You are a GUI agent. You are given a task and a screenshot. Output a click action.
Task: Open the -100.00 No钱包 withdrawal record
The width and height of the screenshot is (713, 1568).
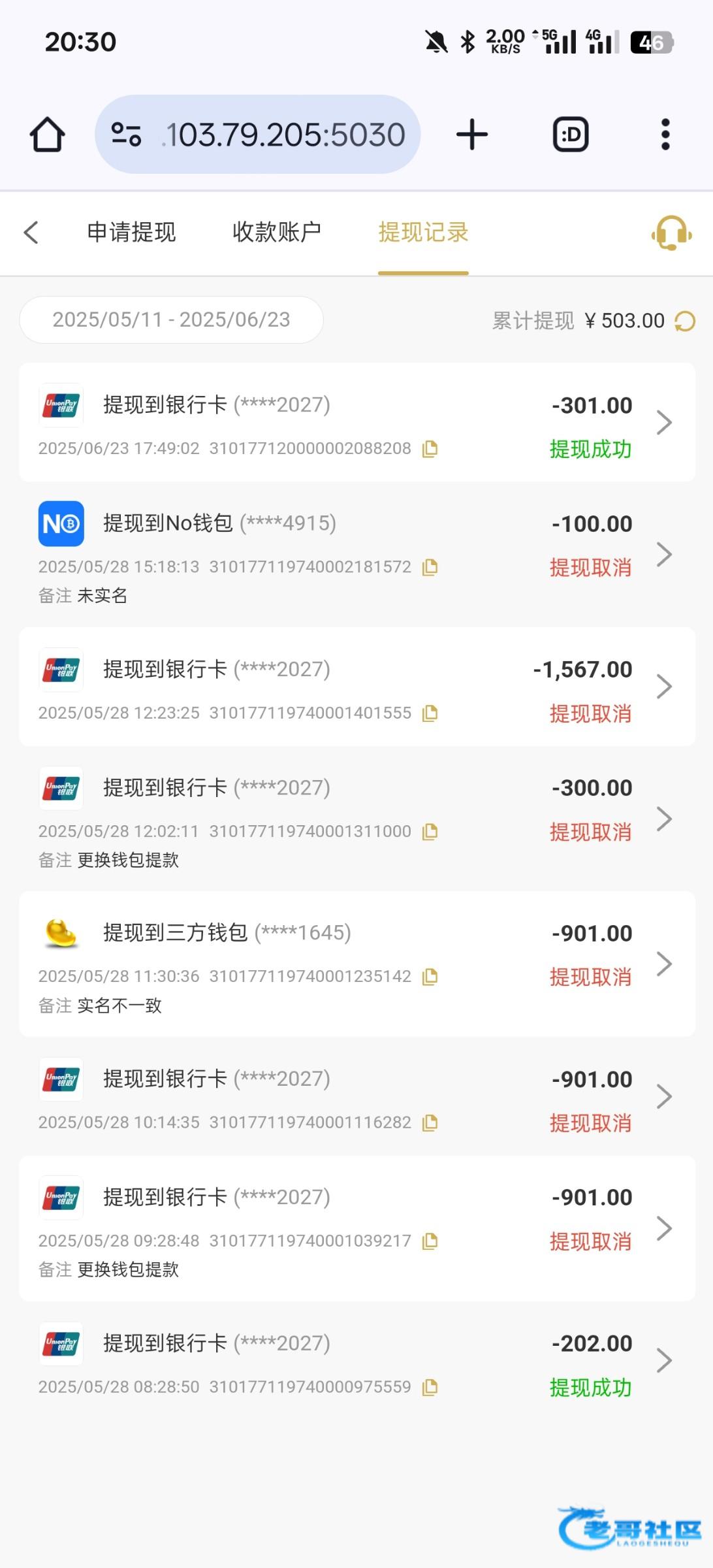click(x=357, y=554)
